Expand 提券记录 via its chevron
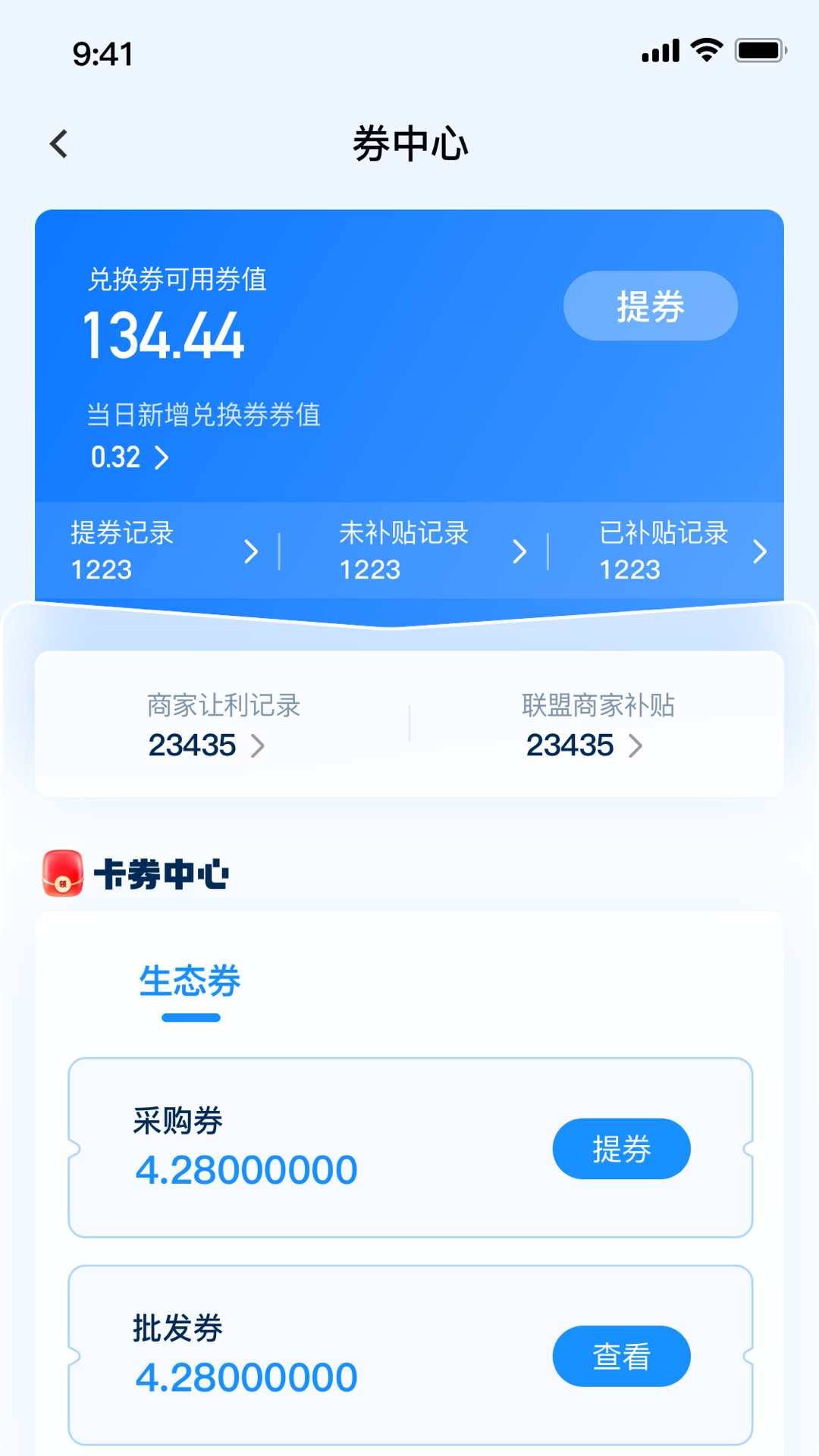This screenshot has width=819, height=1456. point(253,552)
